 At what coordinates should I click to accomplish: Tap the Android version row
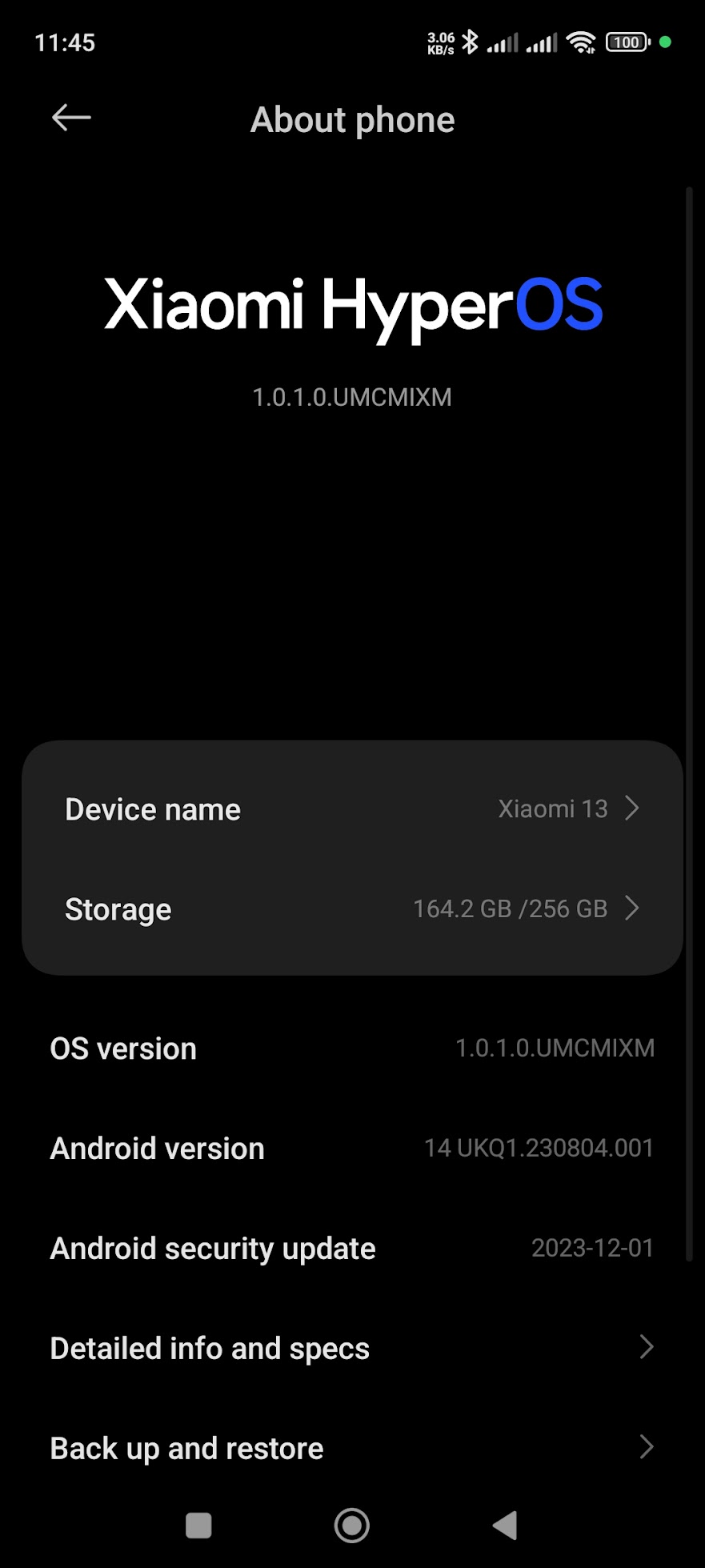point(352,1148)
